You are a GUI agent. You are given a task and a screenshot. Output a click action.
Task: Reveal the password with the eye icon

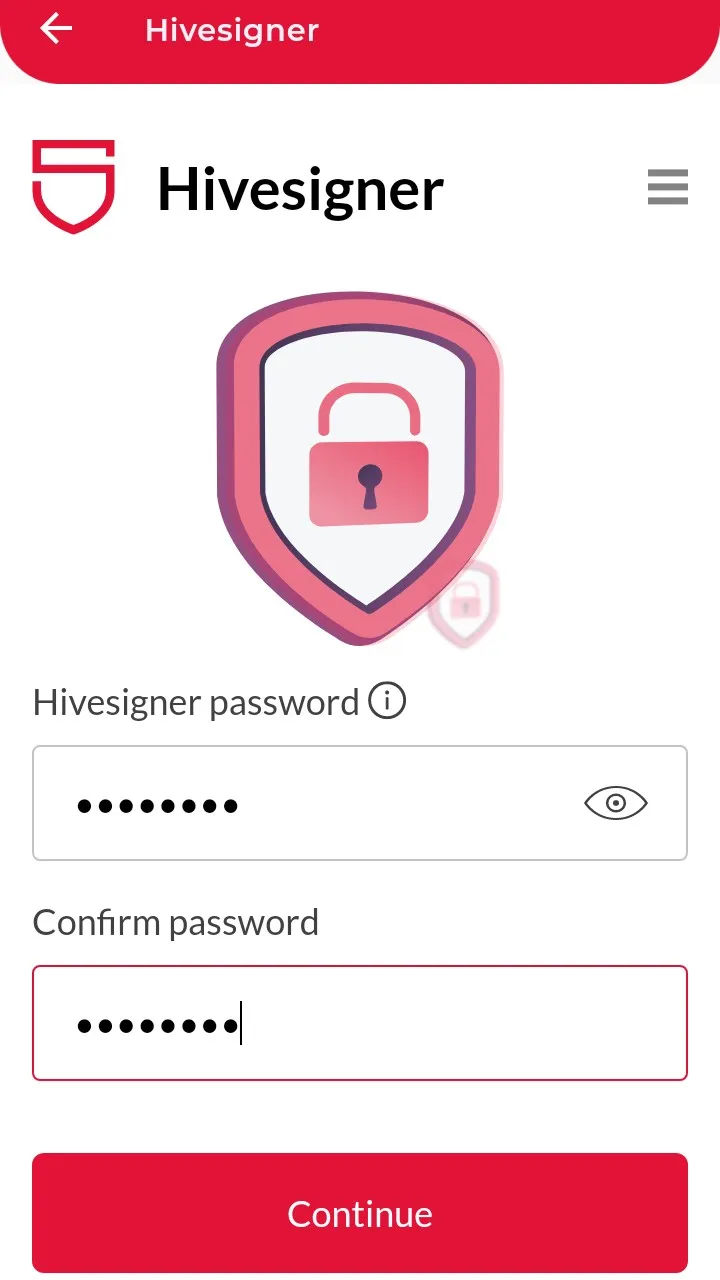pyautogui.click(x=616, y=803)
